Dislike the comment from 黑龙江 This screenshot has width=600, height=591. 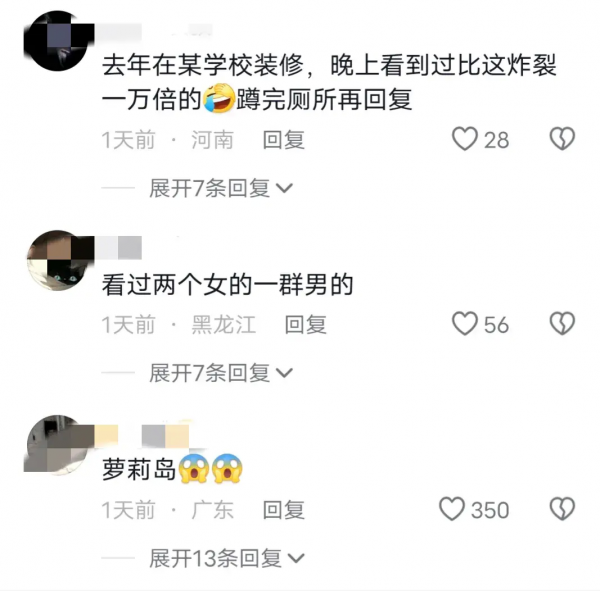(x=563, y=324)
